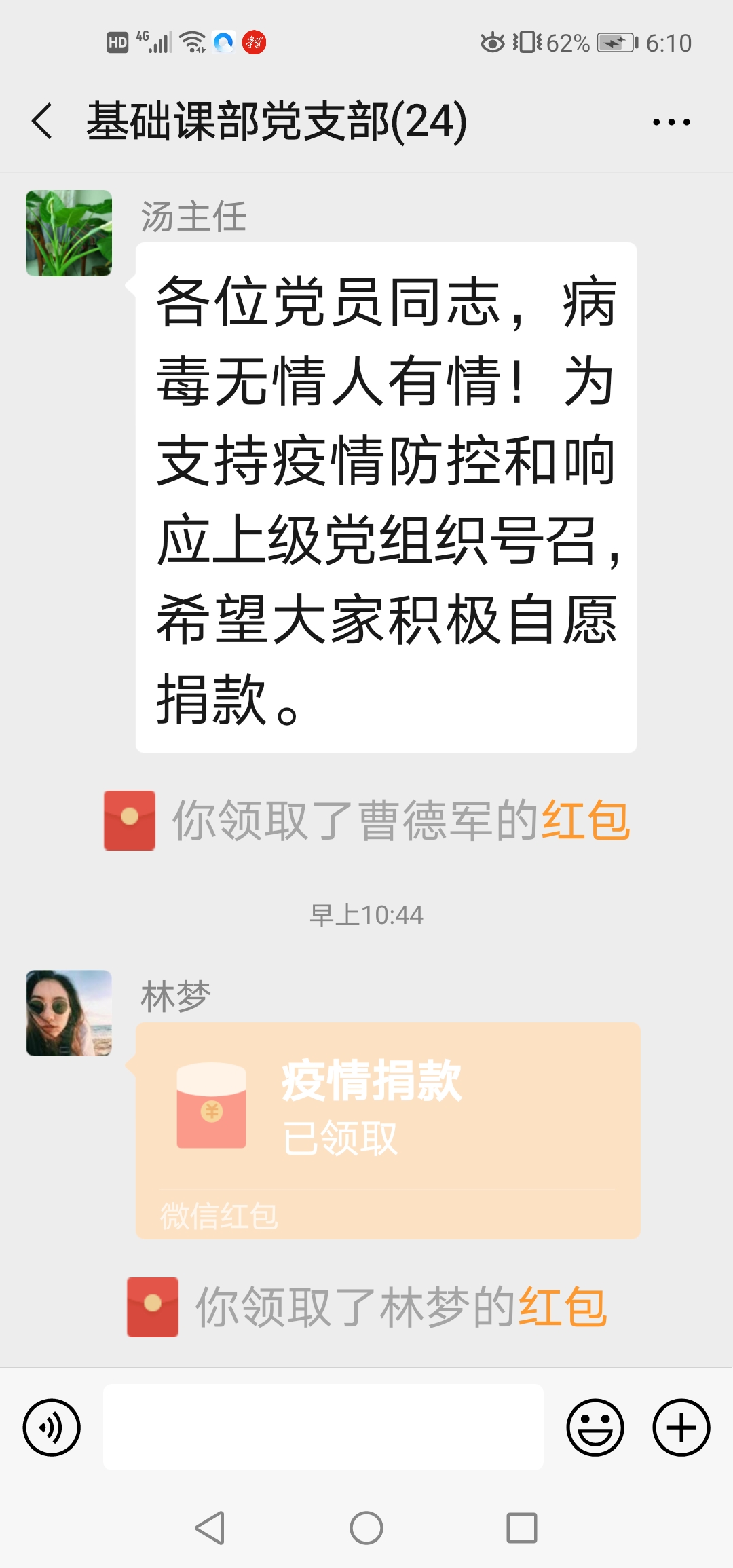Tap the system home button
Image resolution: width=733 pixels, height=1568 pixels.
[x=366, y=1529]
